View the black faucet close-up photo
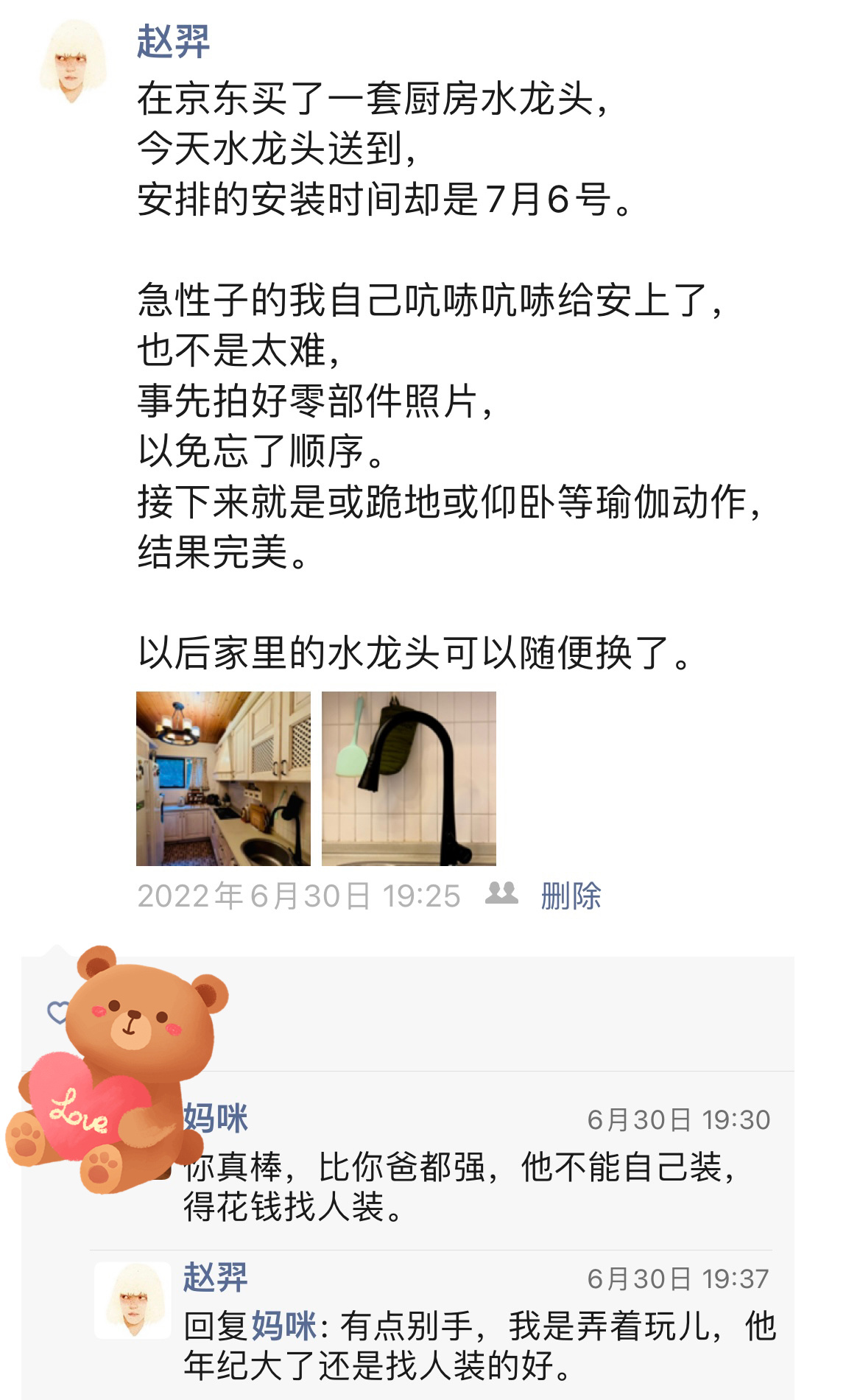The image size is (860, 1400). point(409,778)
